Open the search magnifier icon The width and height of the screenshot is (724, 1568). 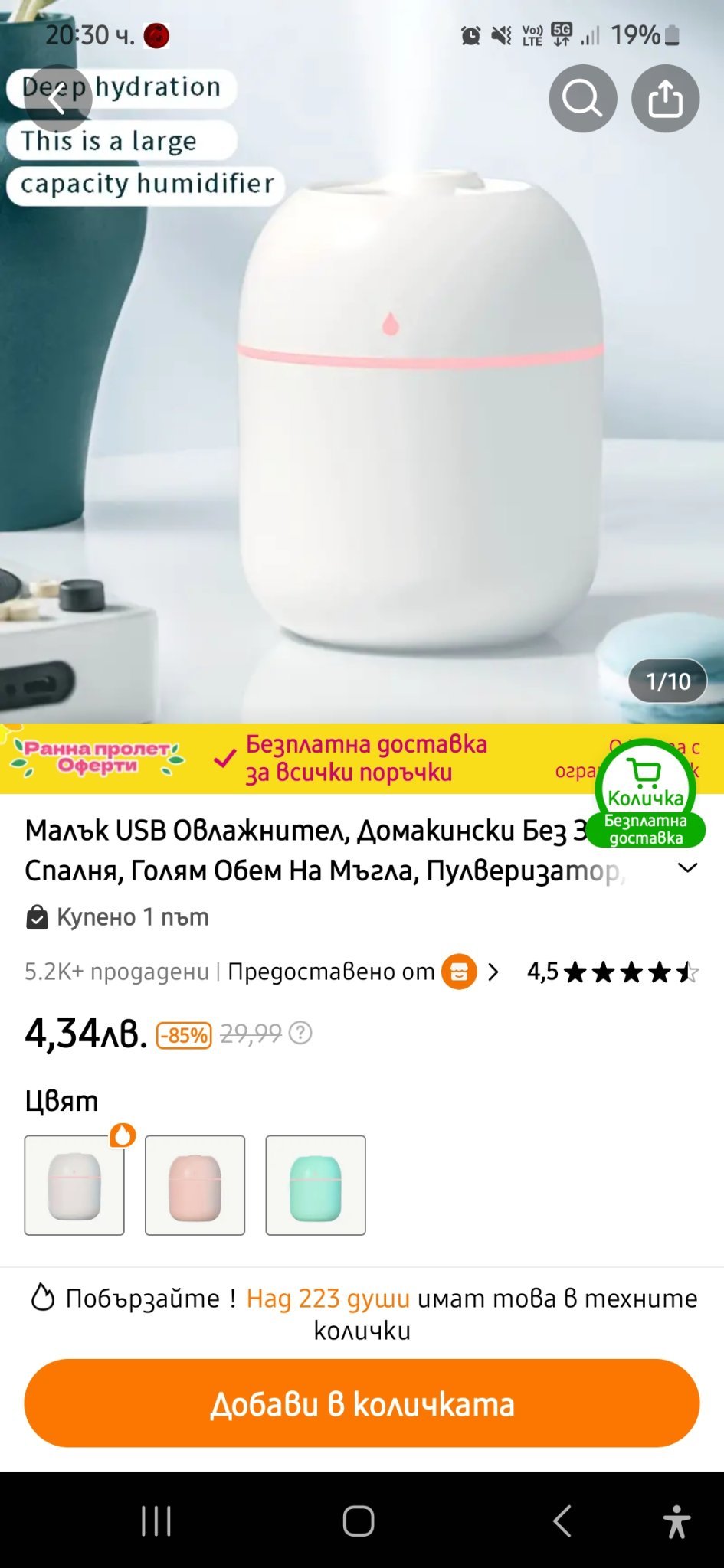tap(582, 99)
